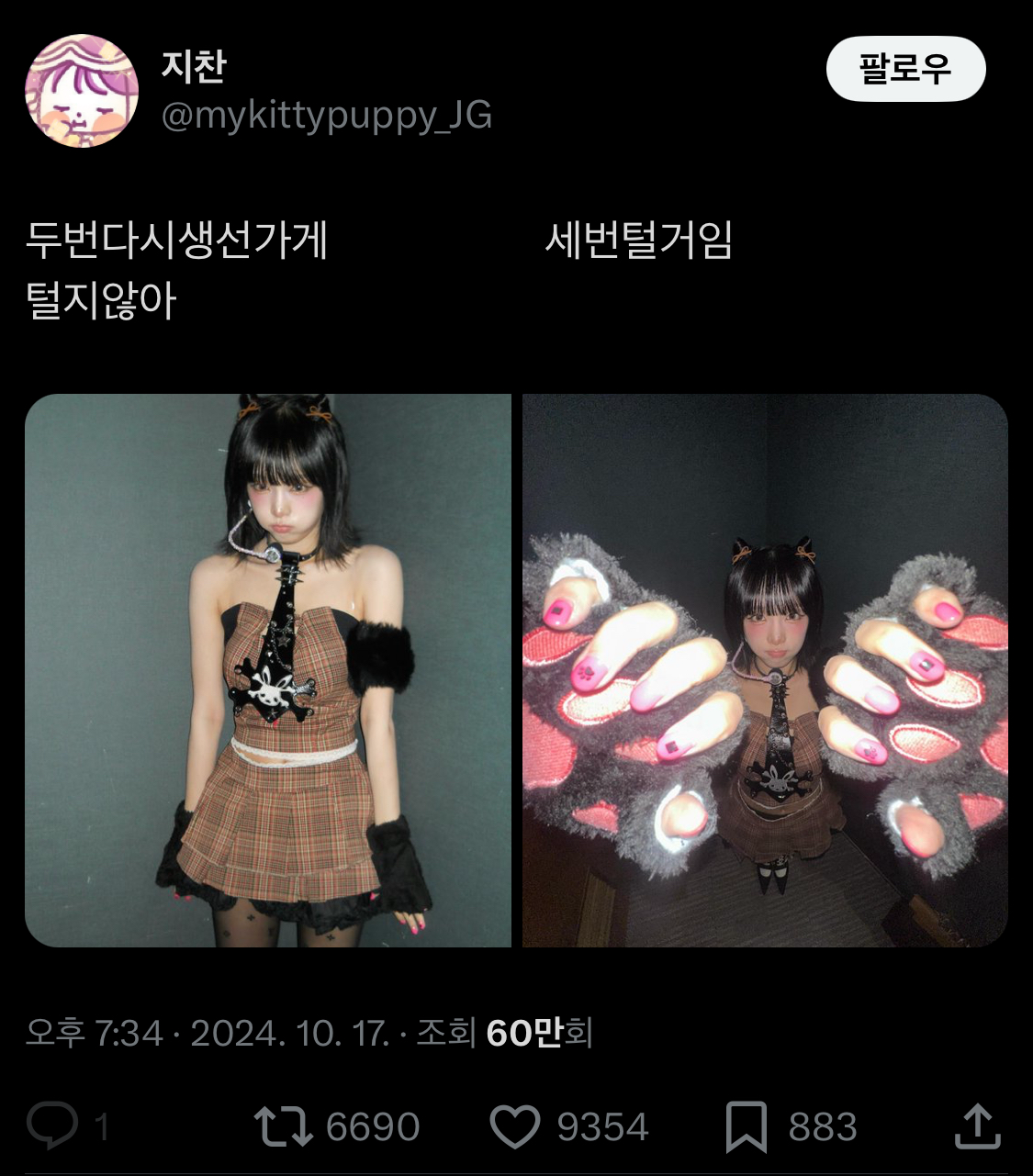
Task: Reply to this post via comment icon
Action: pos(52,1126)
